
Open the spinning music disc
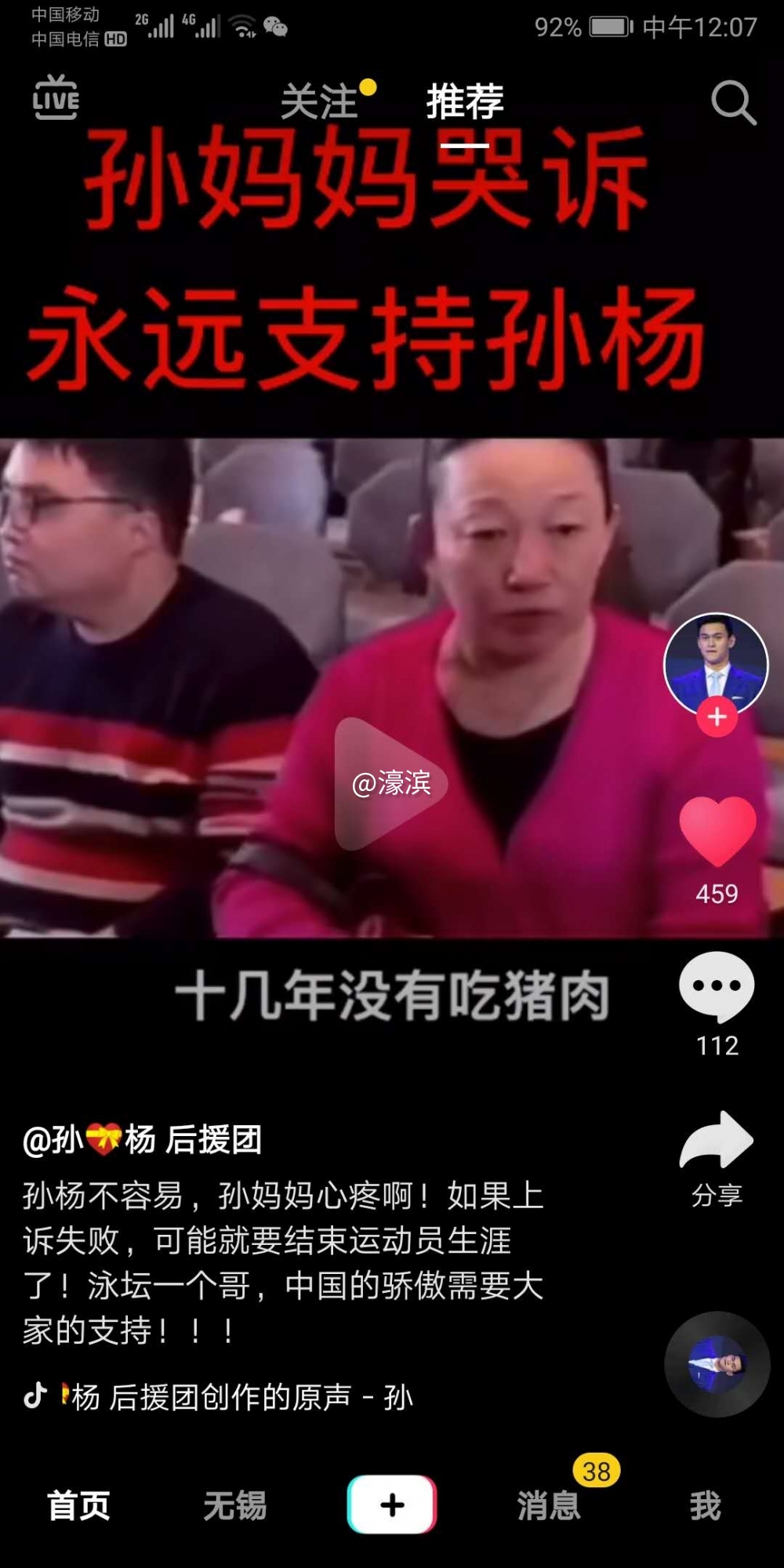(x=717, y=1364)
